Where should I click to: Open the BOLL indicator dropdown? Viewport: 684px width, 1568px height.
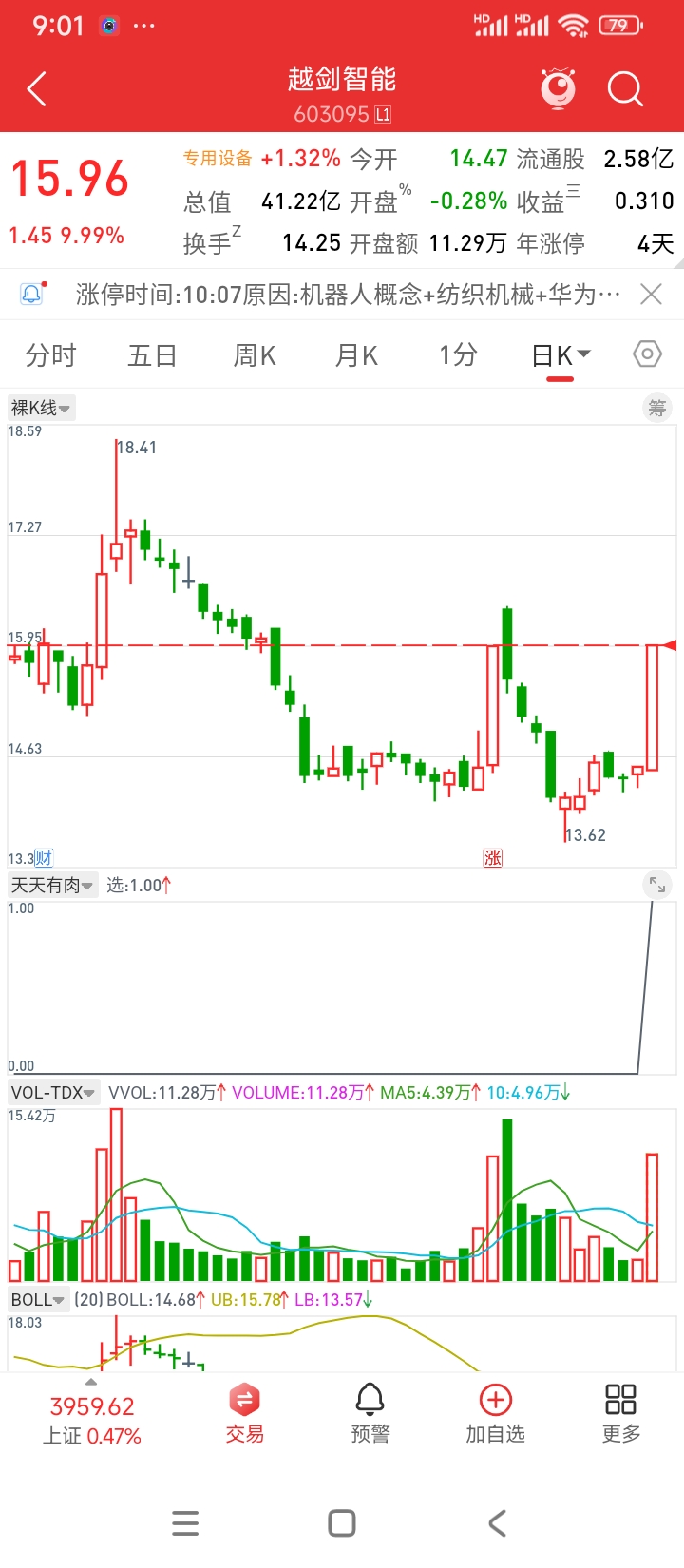(38, 1300)
